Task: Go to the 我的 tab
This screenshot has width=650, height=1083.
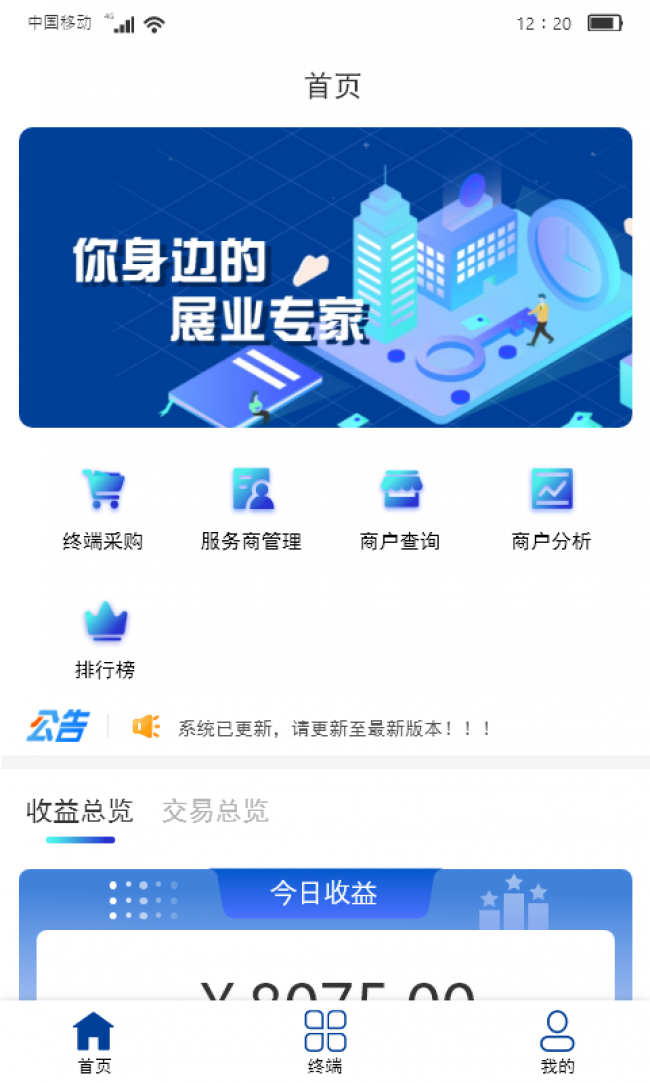Action: (557, 1042)
